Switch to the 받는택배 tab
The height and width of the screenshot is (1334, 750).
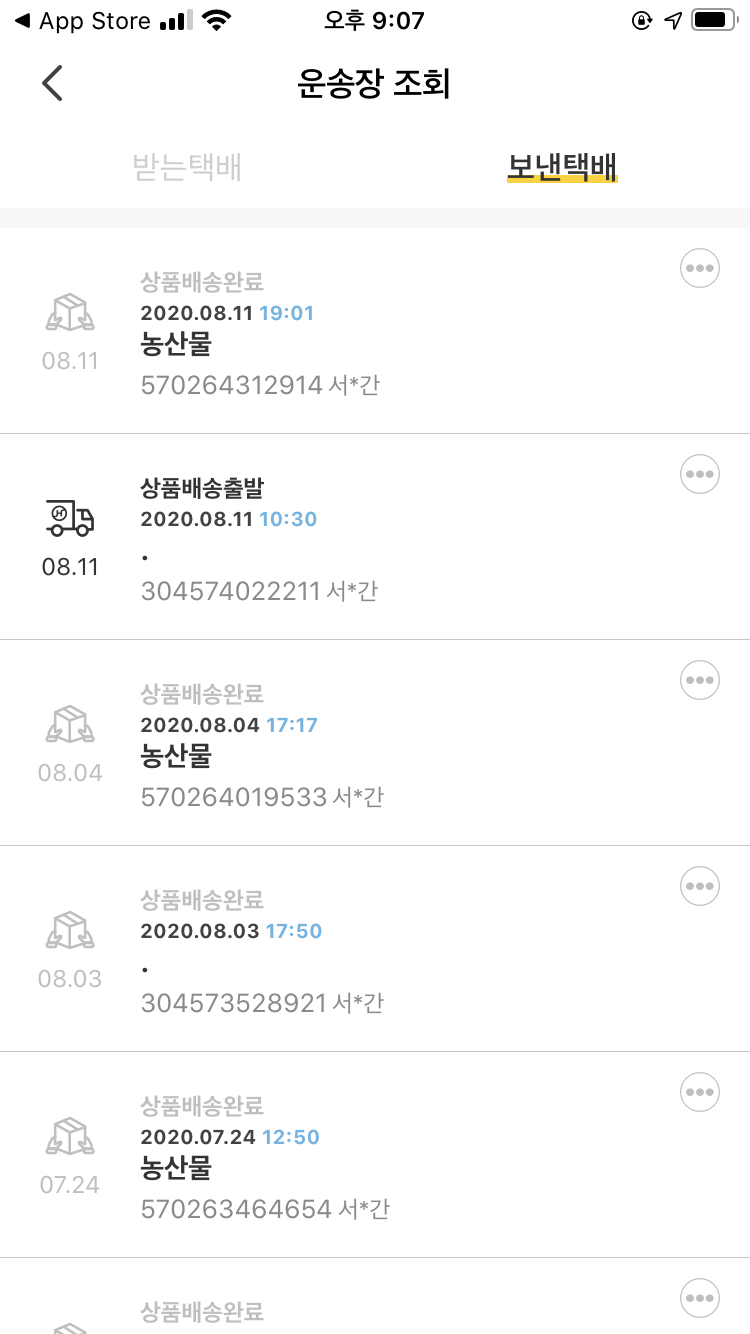[x=187, y=167]
